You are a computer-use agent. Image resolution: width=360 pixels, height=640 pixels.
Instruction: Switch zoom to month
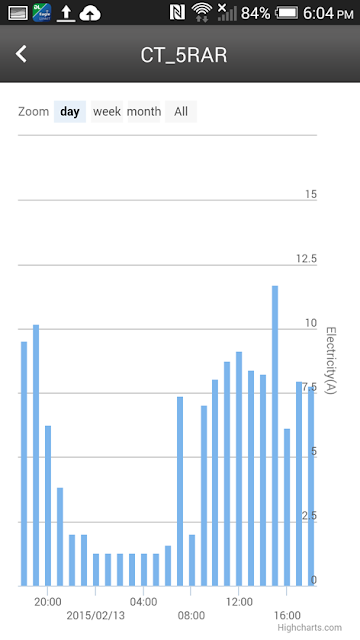[144, 111]
